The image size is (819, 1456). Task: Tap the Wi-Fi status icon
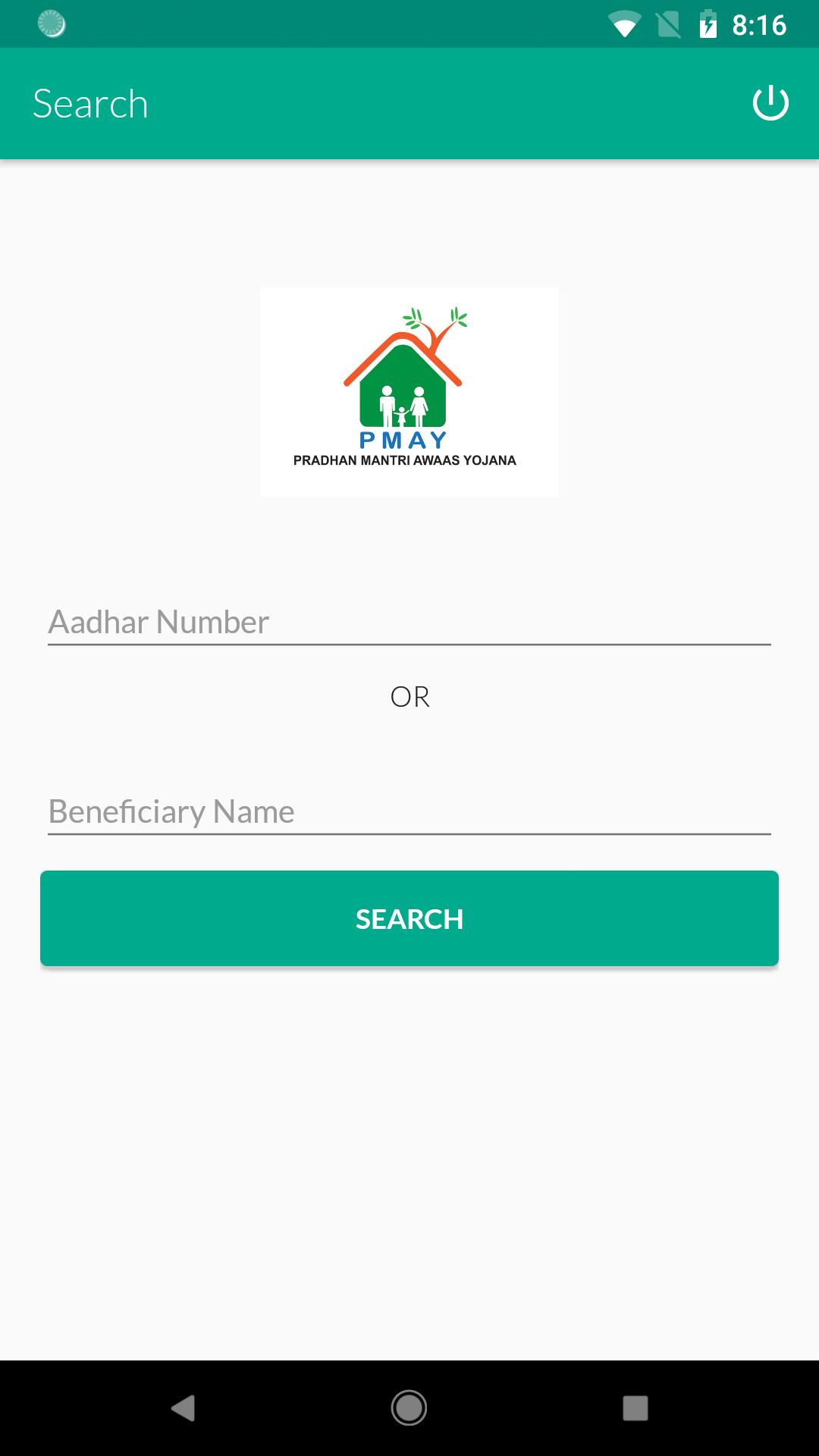pyautogui.click(x=623, y=25)
